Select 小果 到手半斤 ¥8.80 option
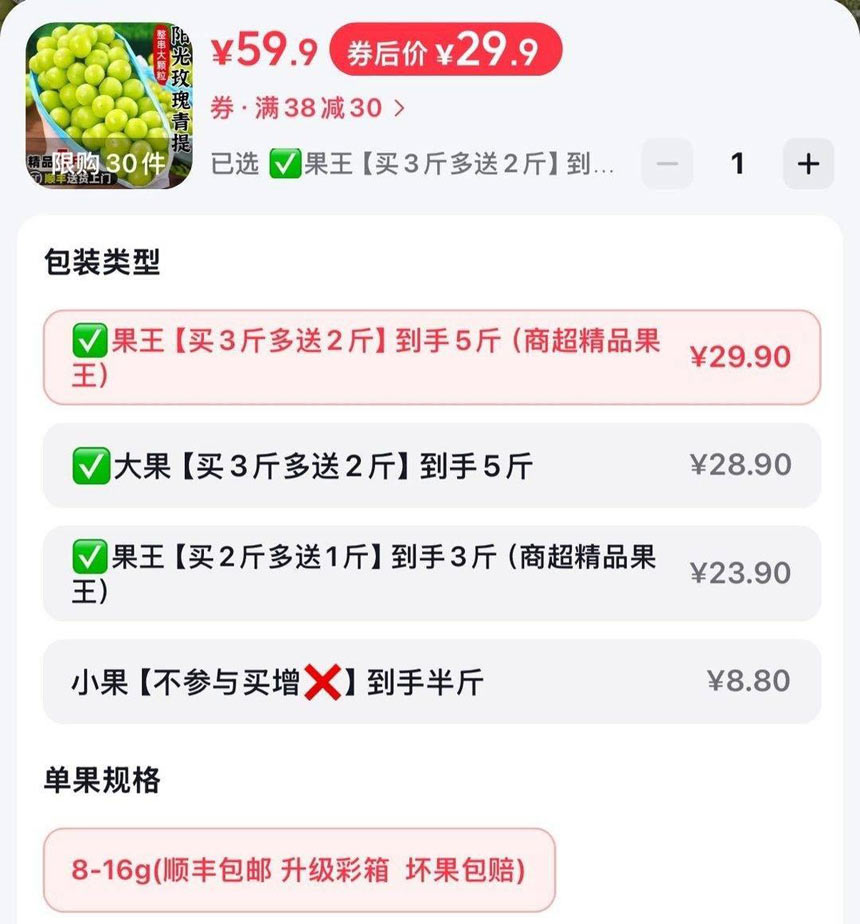Viewport: 860px width, 924px height. click(431, 682)
